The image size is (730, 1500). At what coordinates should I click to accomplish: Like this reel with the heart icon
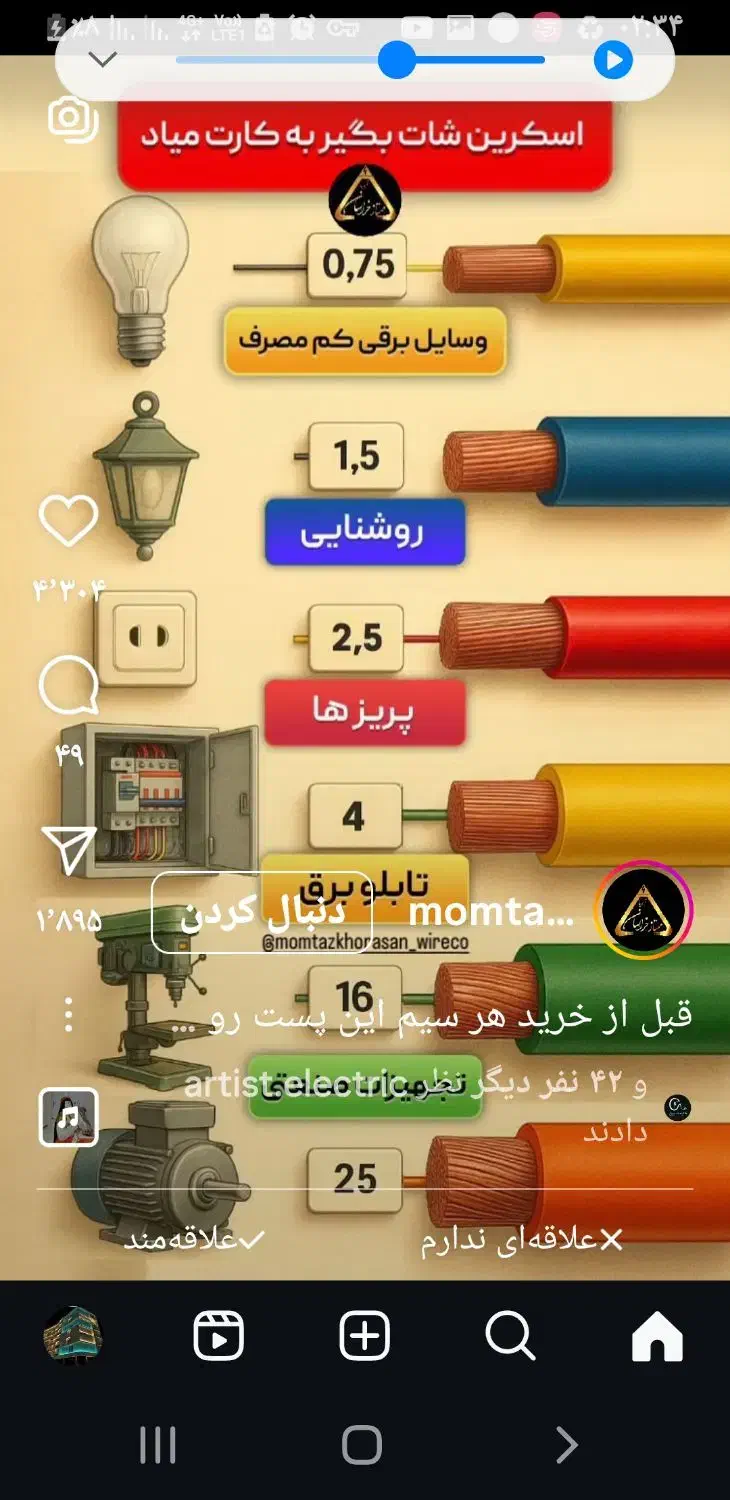[x=68, y=521]
